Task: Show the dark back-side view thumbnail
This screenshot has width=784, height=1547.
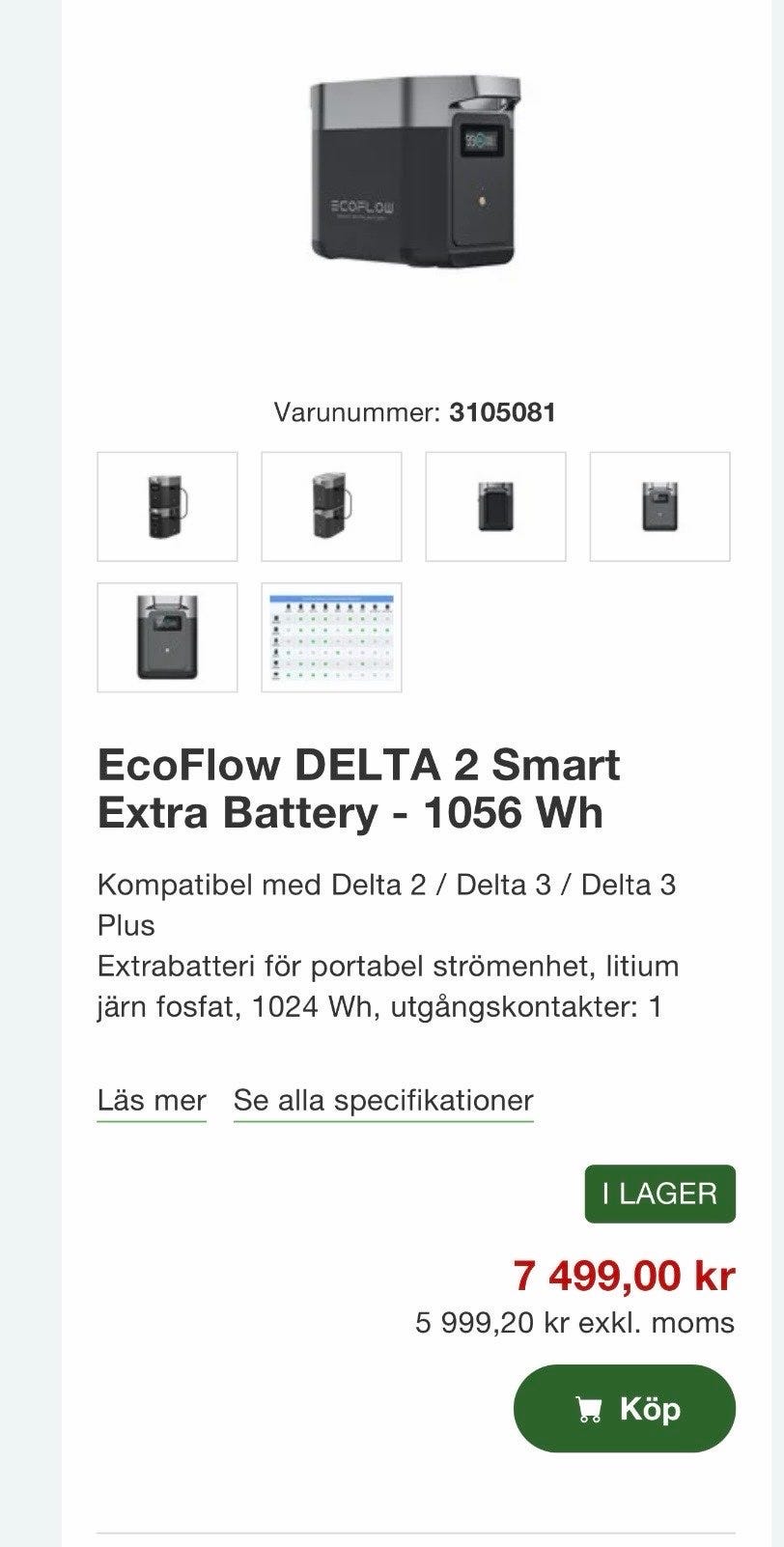Action: 495,506
